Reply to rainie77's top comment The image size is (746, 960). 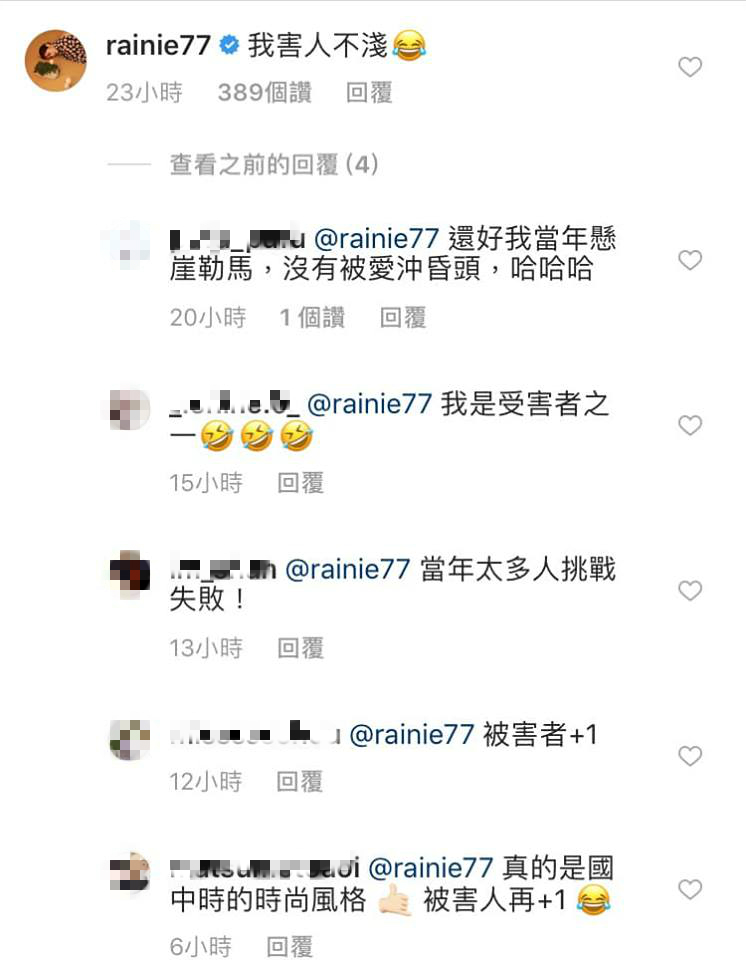tap(369, 93)
